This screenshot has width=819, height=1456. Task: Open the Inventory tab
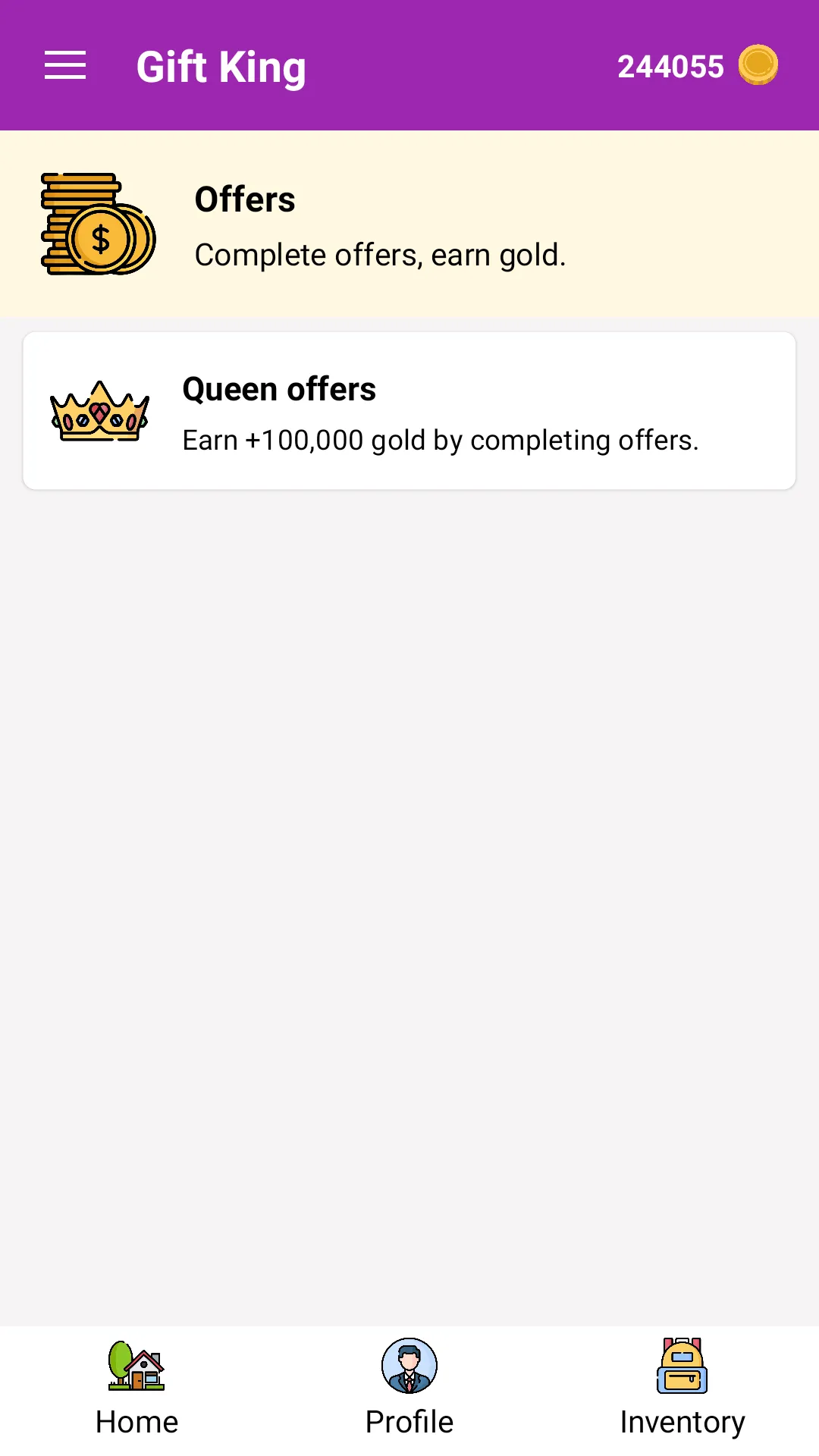pyautogui.click(x=682, y=1389)
